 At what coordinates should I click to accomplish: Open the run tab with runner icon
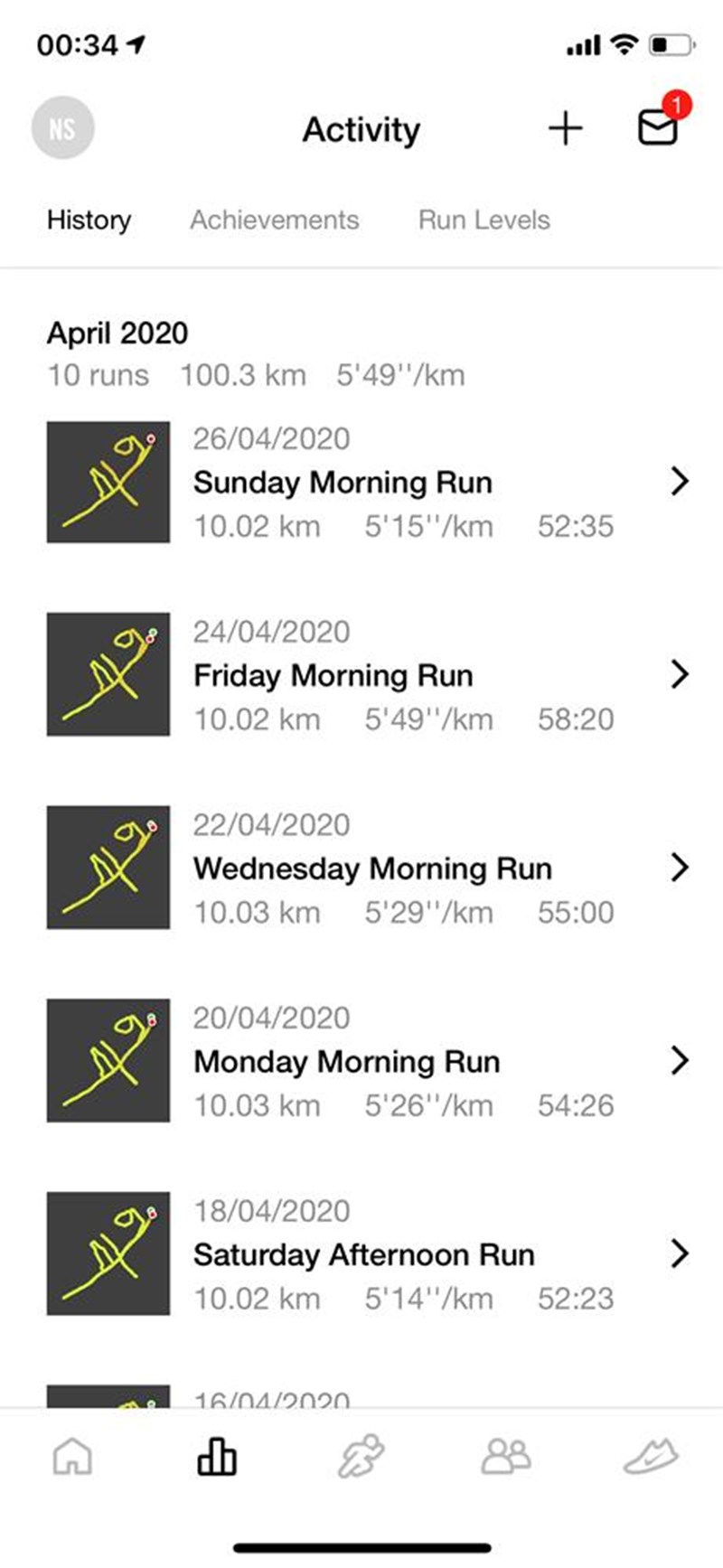point(361,1456)
